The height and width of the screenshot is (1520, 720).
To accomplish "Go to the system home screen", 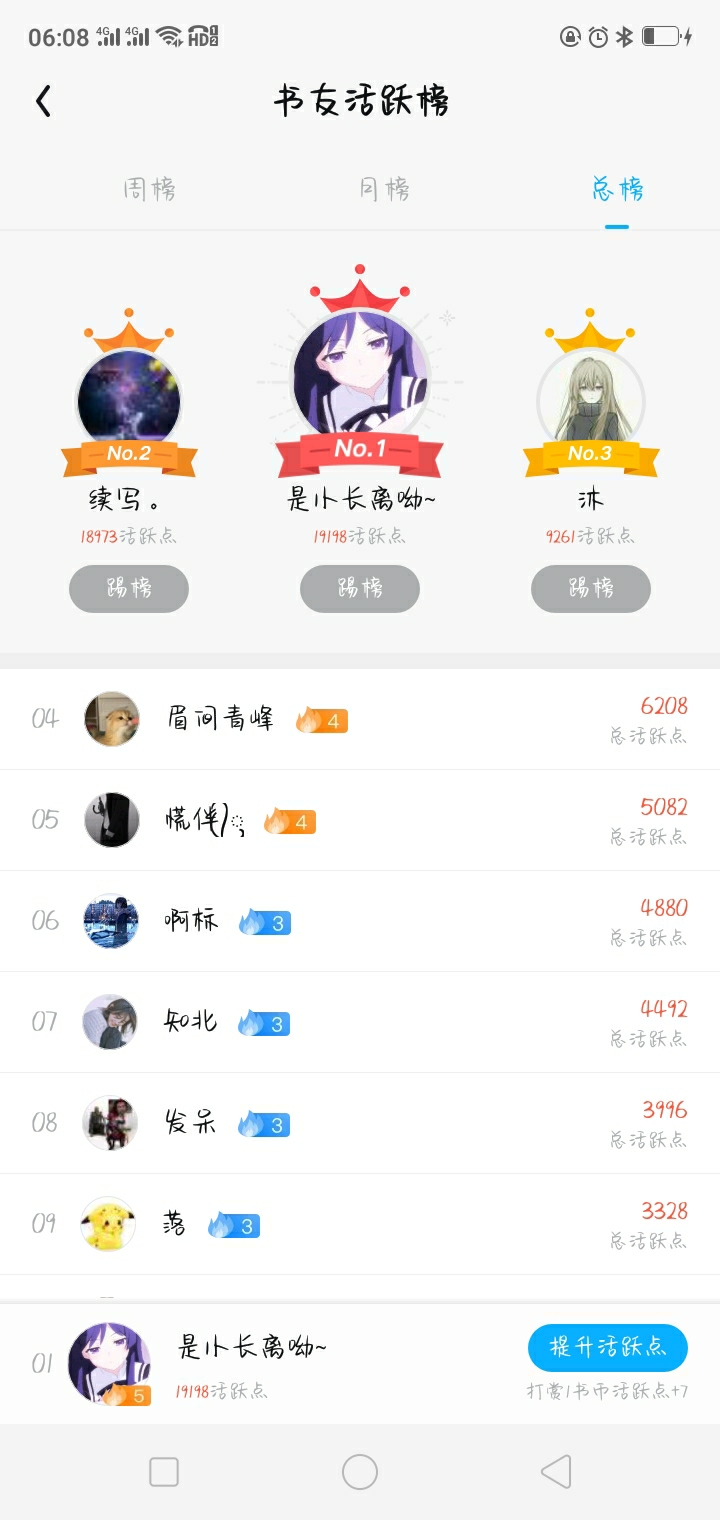I will 360,1472.
